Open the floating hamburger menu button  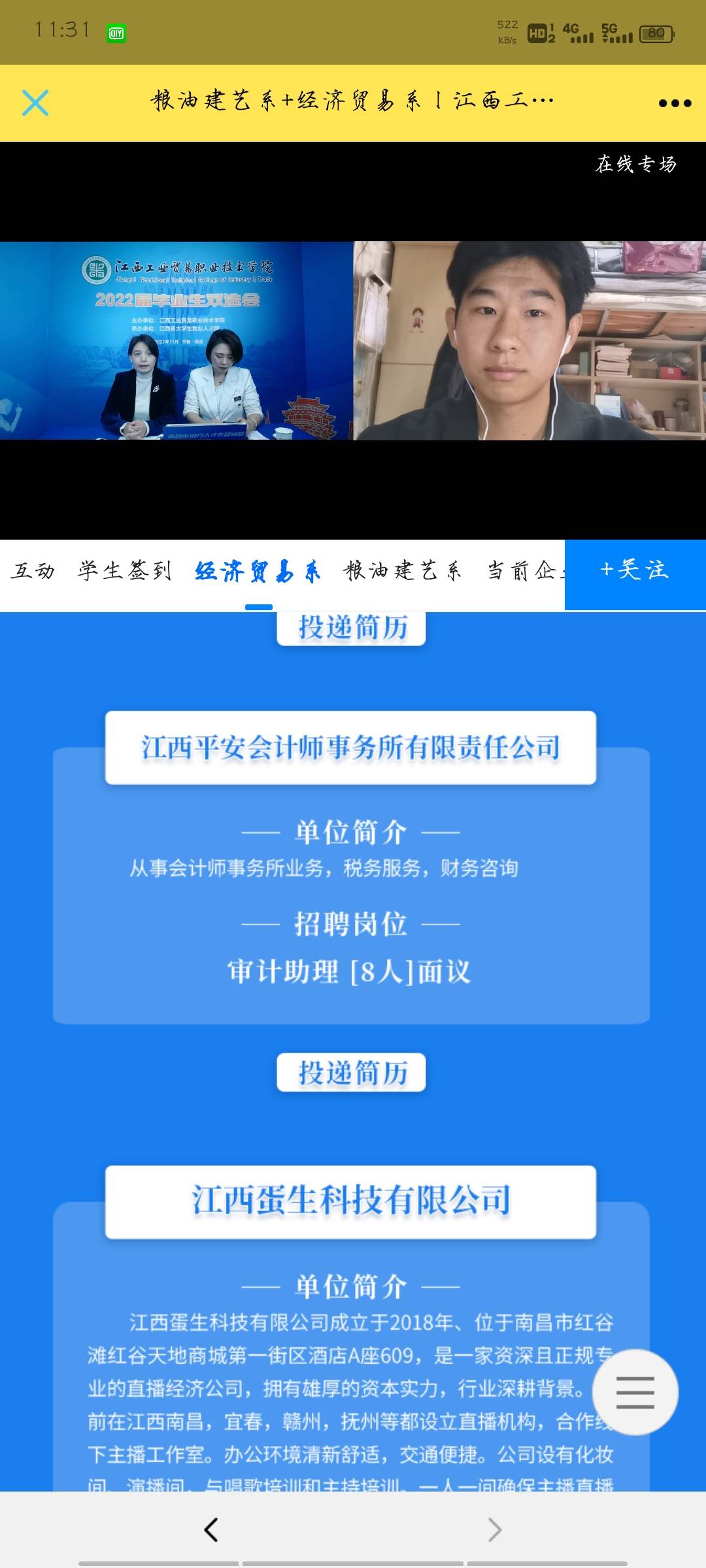pos(635,1392)
